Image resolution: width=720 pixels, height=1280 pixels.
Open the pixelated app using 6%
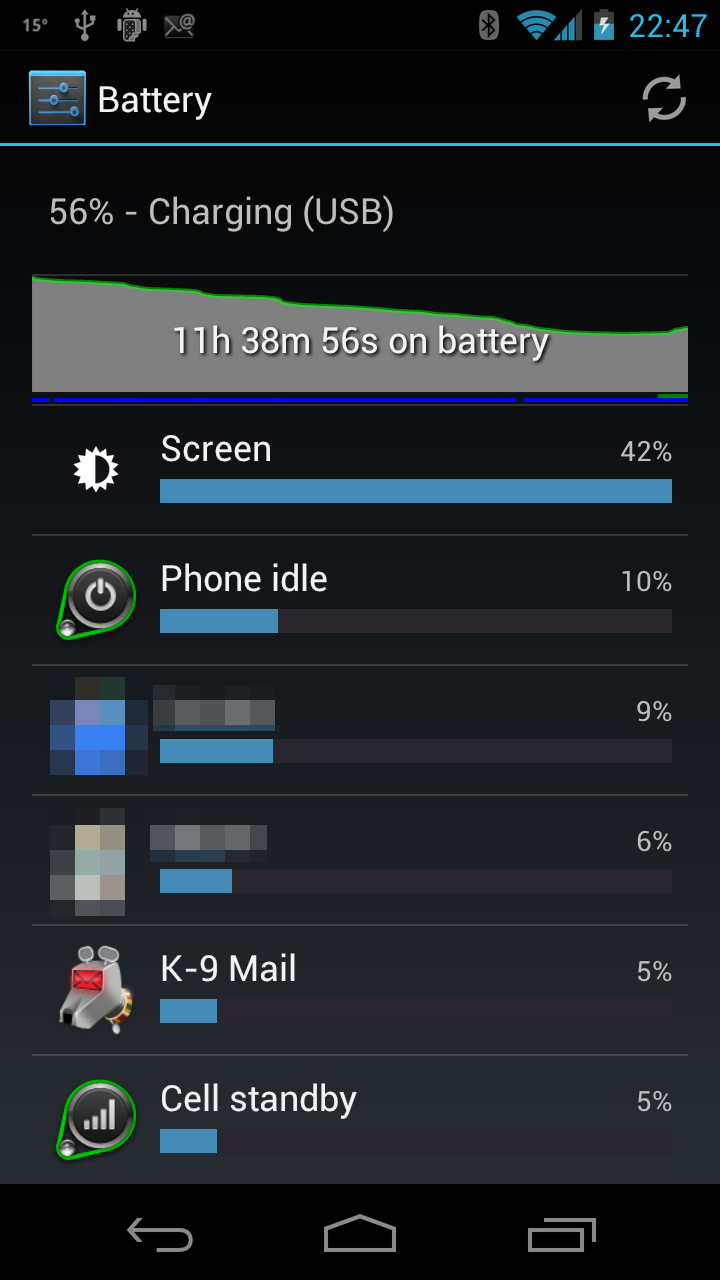(x=360, y=860)
